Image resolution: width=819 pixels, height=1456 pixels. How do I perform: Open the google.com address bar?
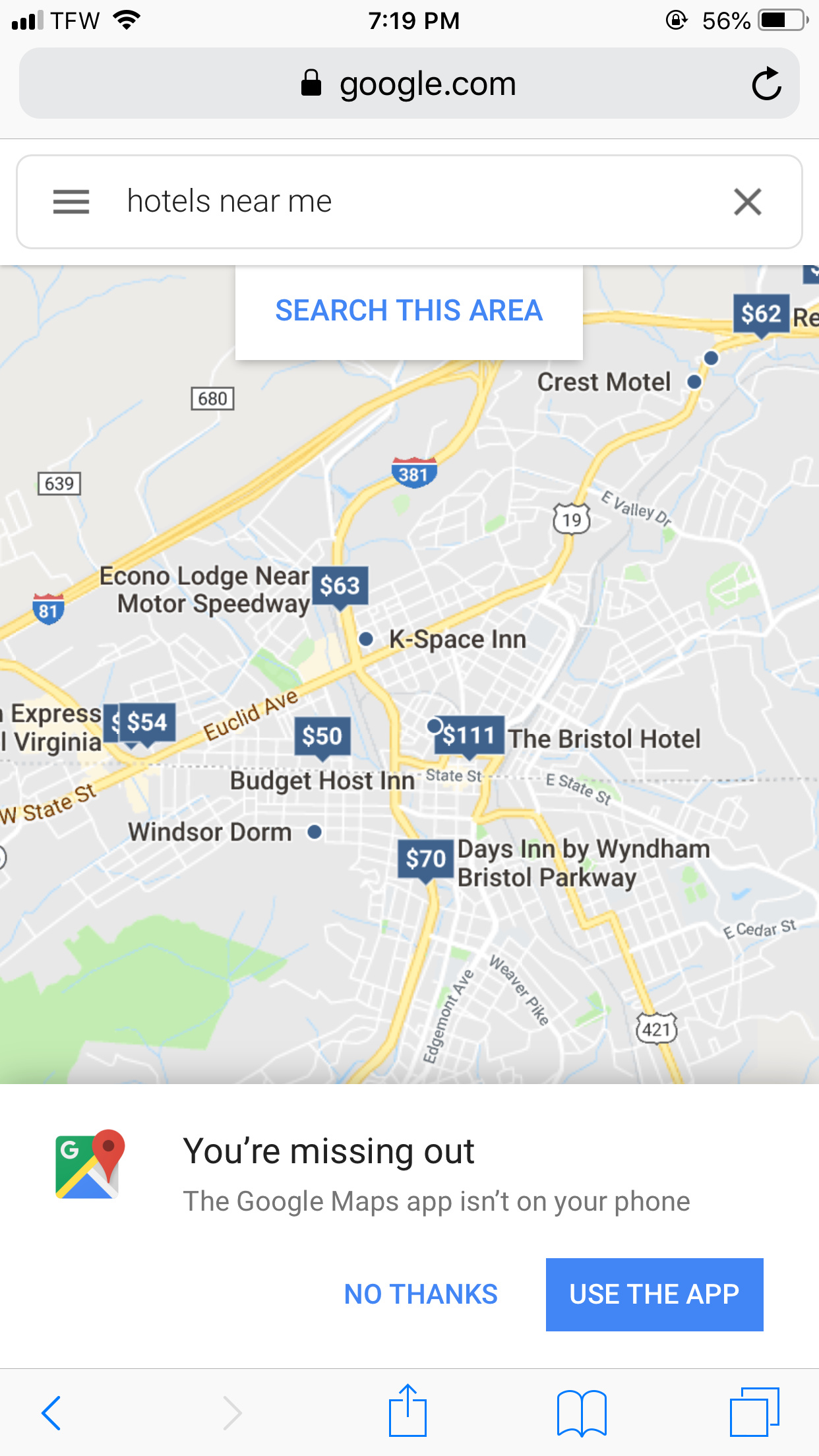click(x=409, y=84)
